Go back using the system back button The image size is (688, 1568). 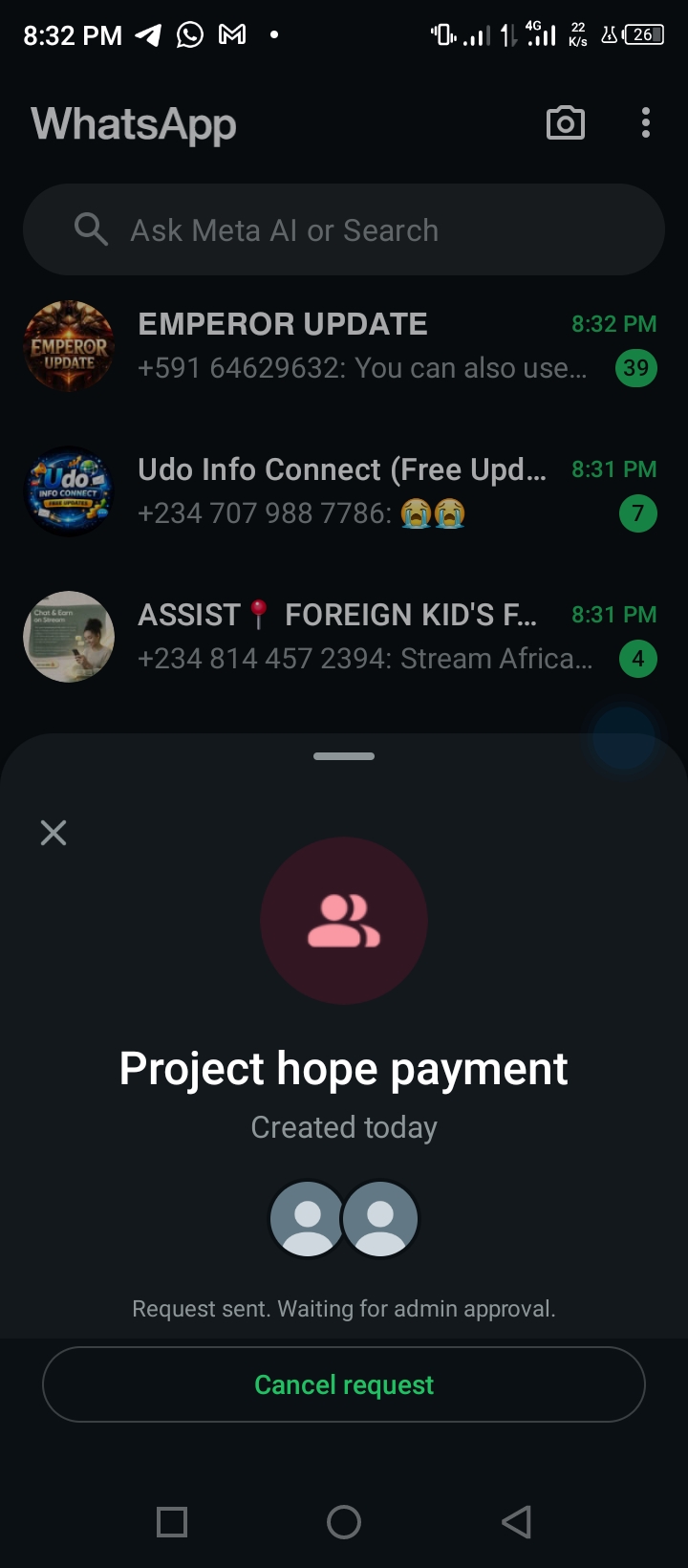(516, 1521)
